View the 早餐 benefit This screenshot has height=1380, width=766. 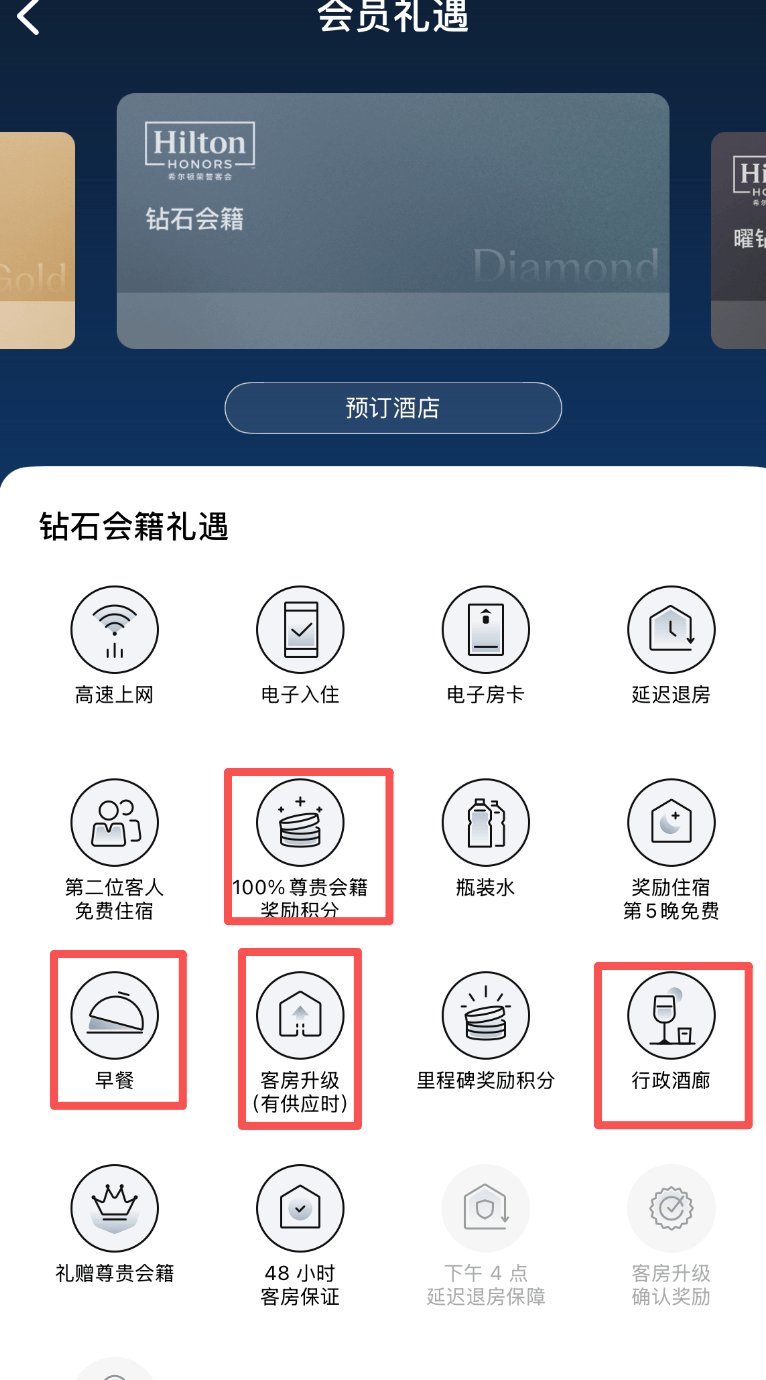tap(114, 1016)
